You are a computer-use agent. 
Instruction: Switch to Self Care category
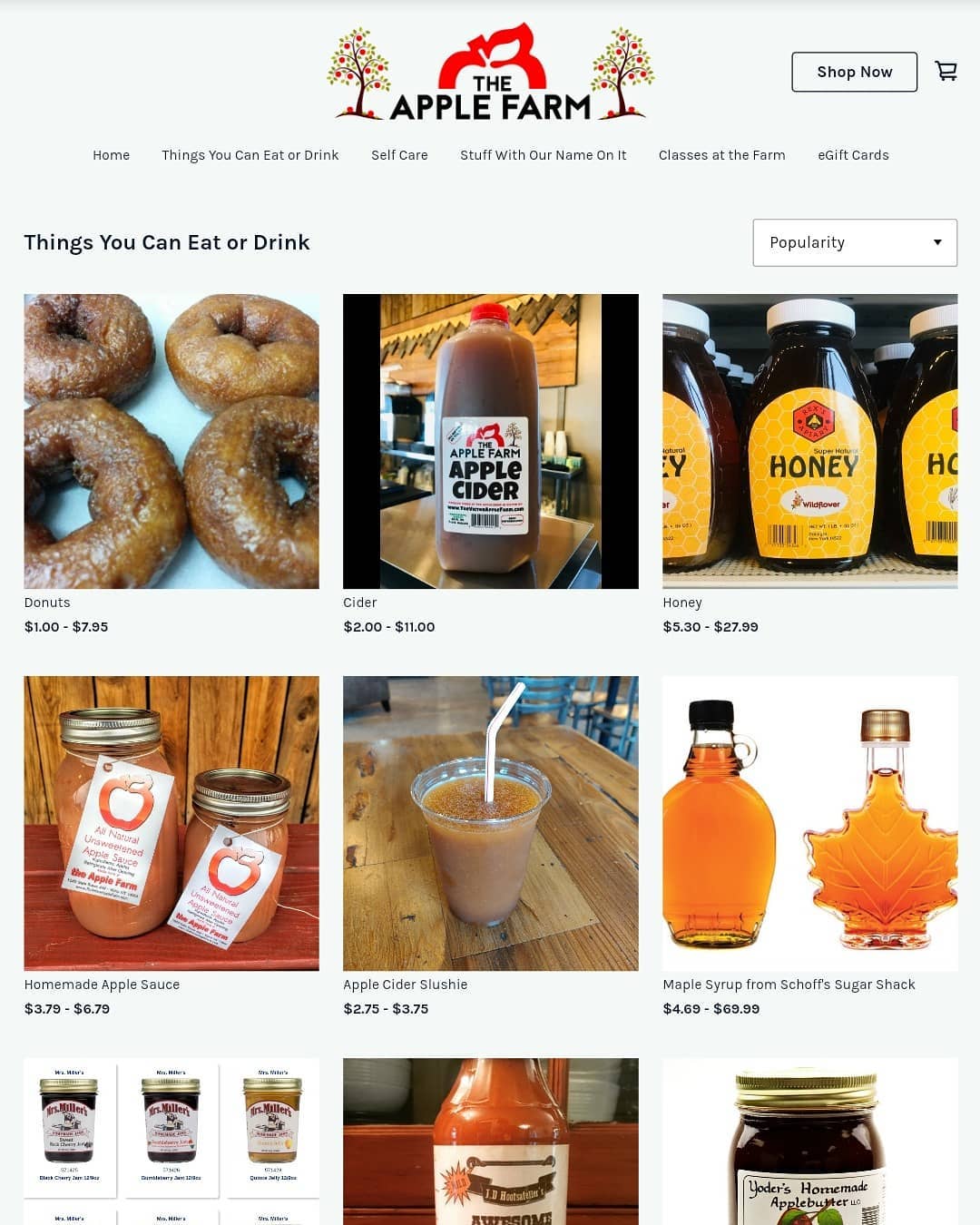click(x=399, y=155)
